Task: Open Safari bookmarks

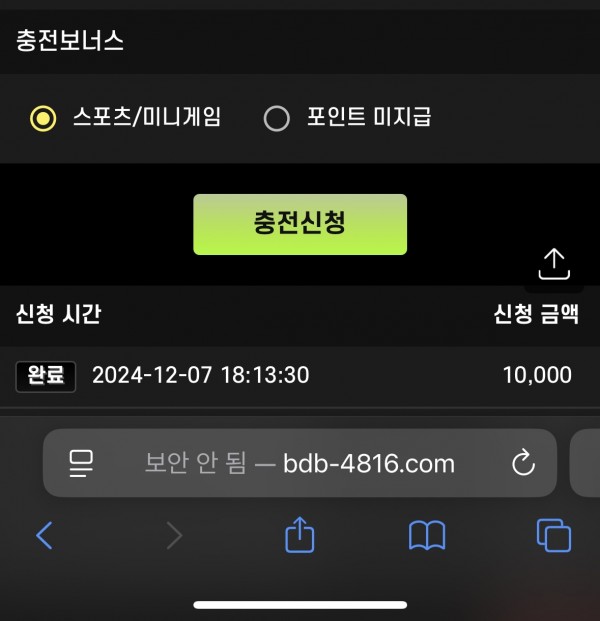Action: click(427, 536)
